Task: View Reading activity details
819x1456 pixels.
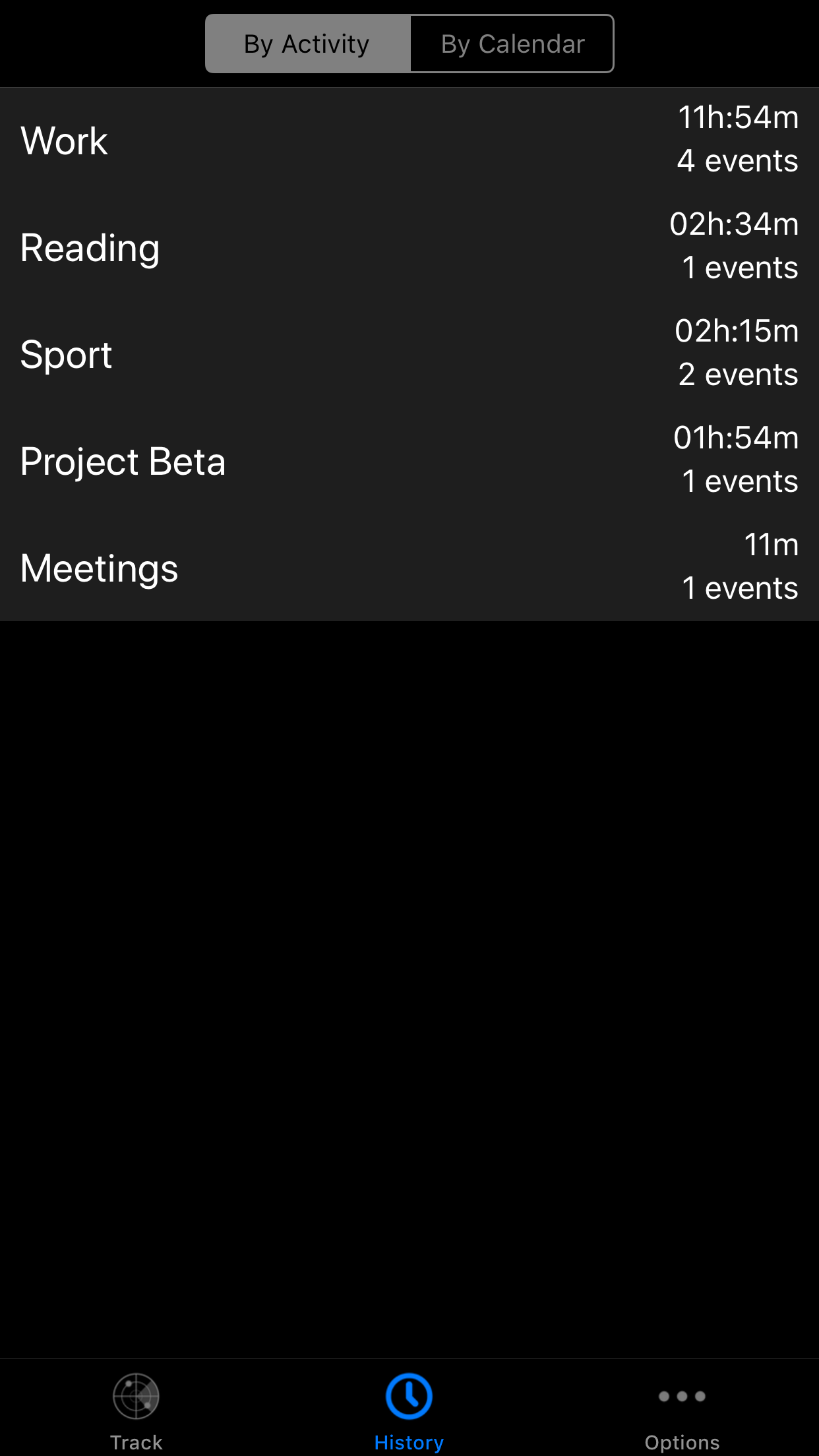Action: [409, 247]
